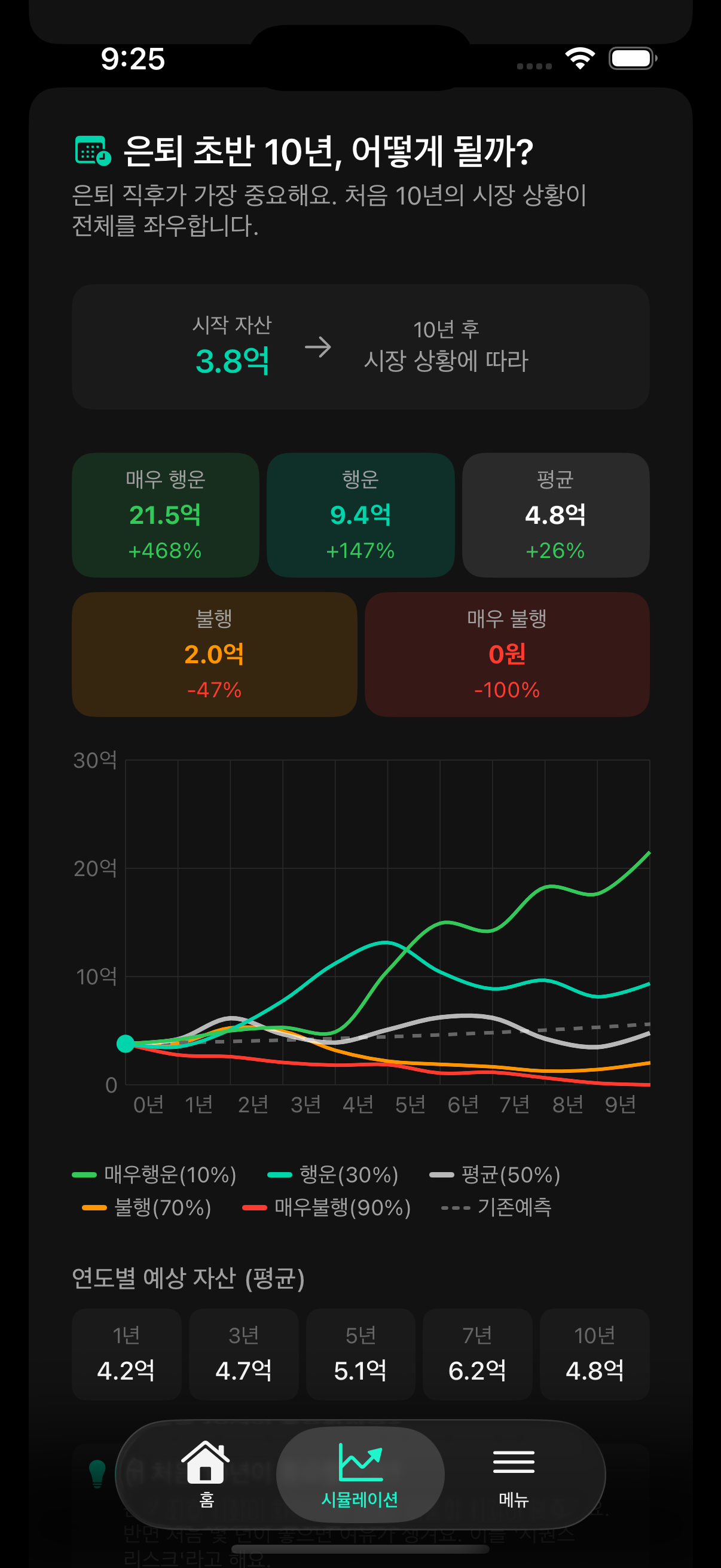Toggle the 평균(50%) legend entry
Viewport: 721px width, 1568px height.
point(494,1175)
